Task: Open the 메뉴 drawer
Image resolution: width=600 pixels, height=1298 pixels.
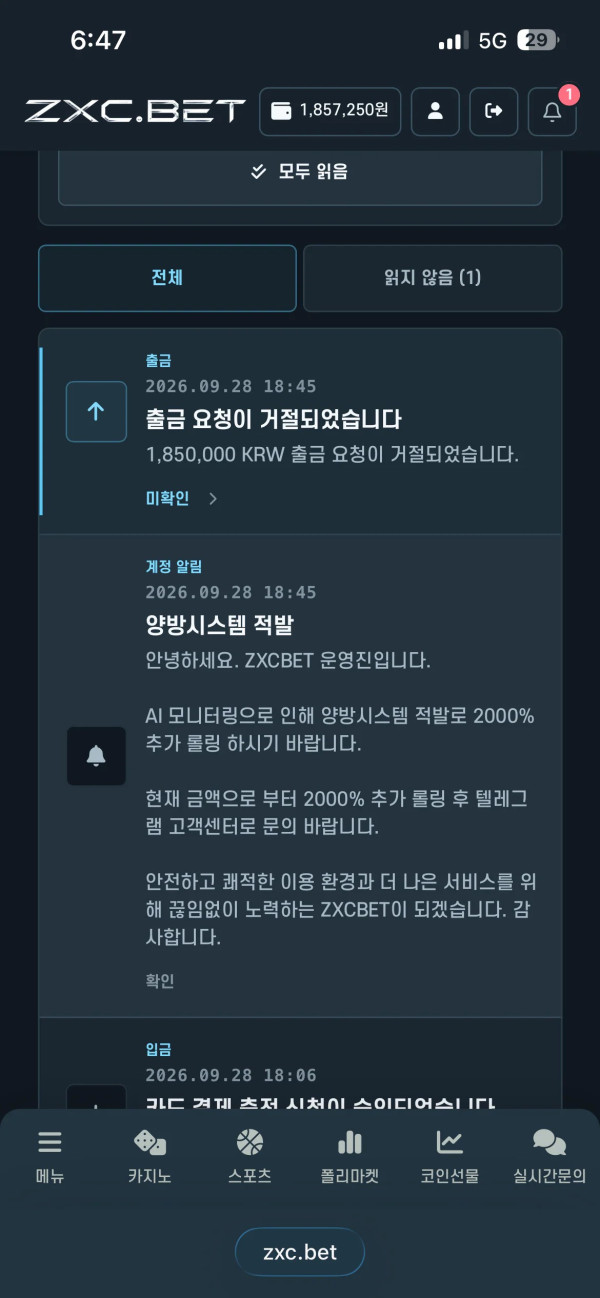Action: 50,1156
